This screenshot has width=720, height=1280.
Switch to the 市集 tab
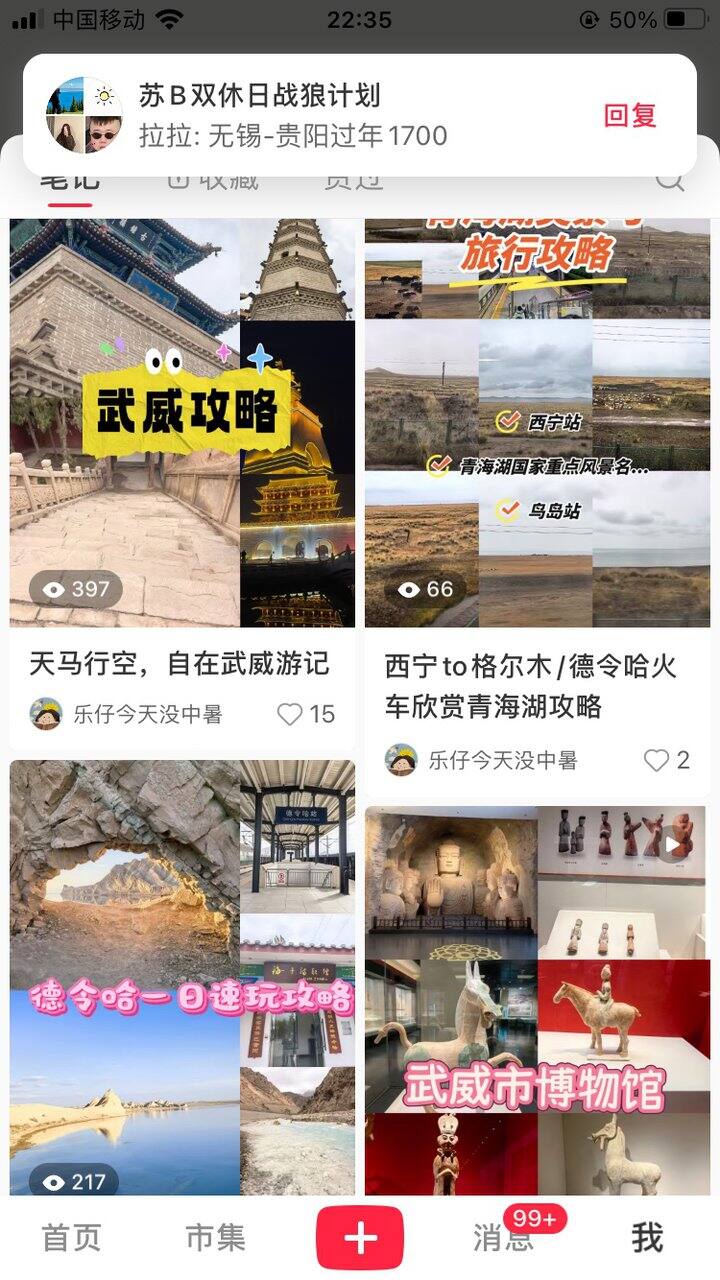pos(215,1238)
